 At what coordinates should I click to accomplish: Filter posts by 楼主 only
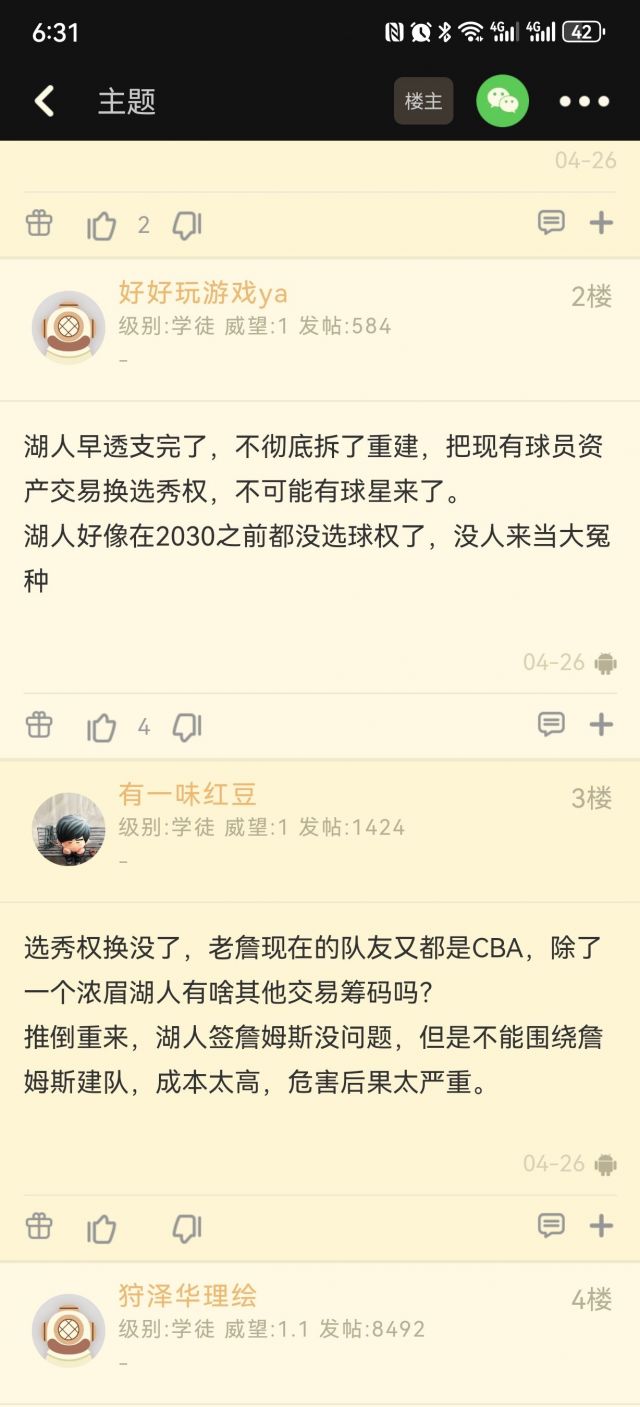423,101
